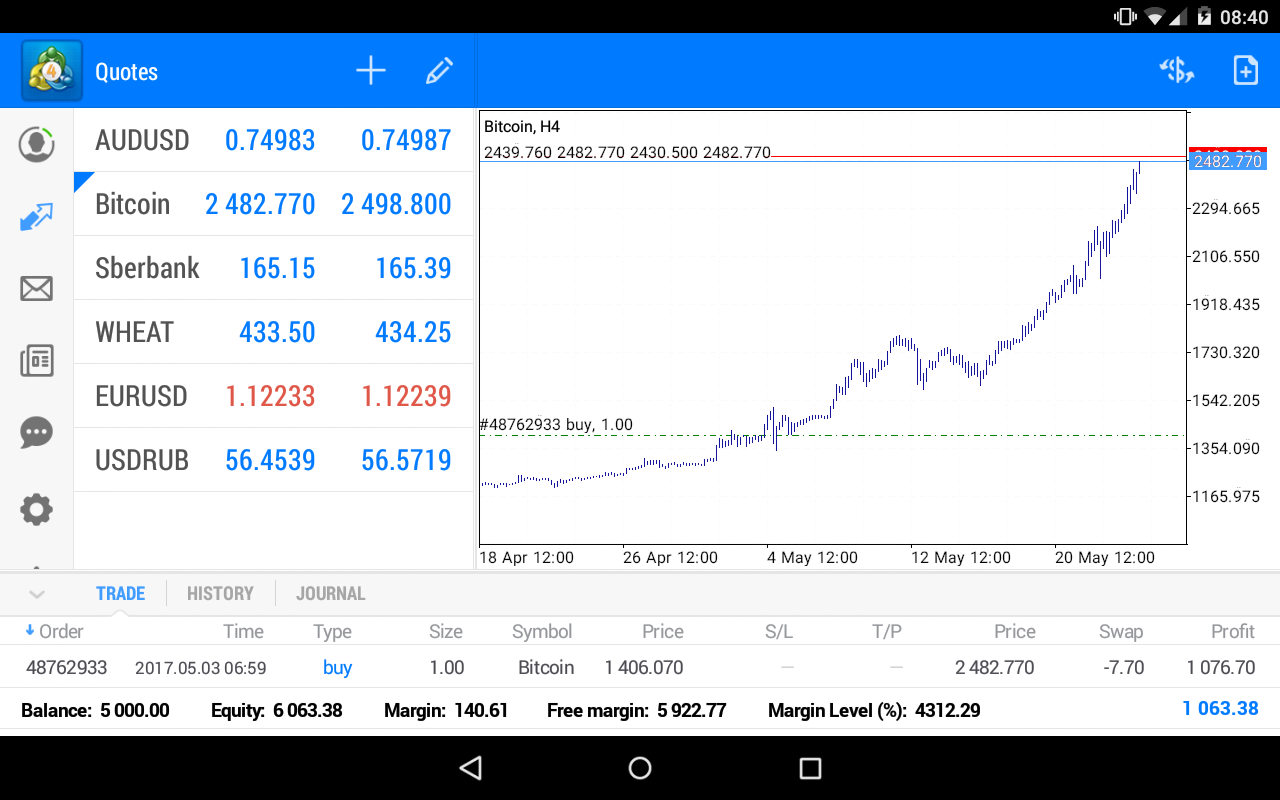Switch to the HISTORY tab

tap(220, 594)
